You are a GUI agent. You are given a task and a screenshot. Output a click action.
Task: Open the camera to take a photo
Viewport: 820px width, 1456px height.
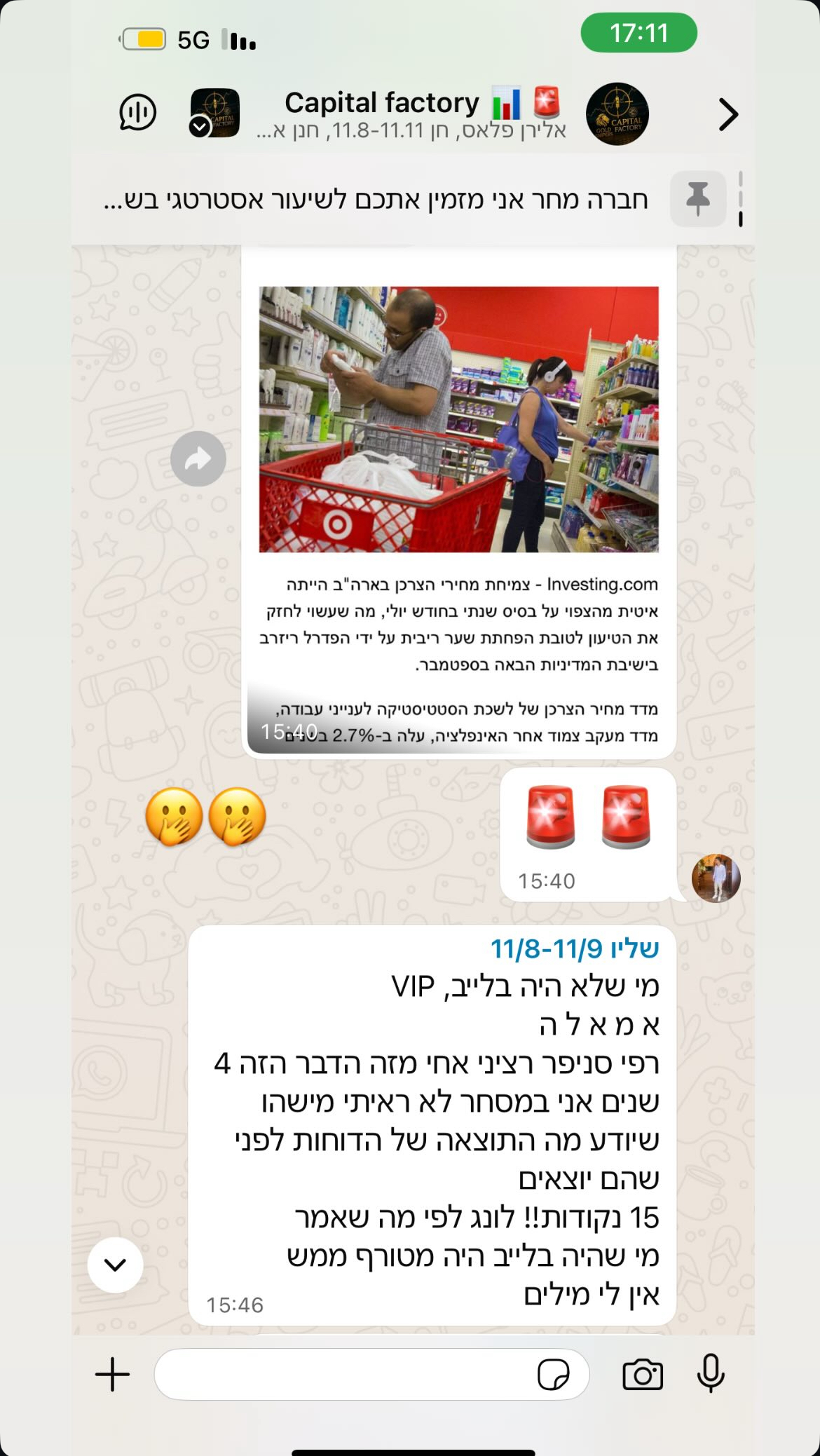pos(642,1375)
